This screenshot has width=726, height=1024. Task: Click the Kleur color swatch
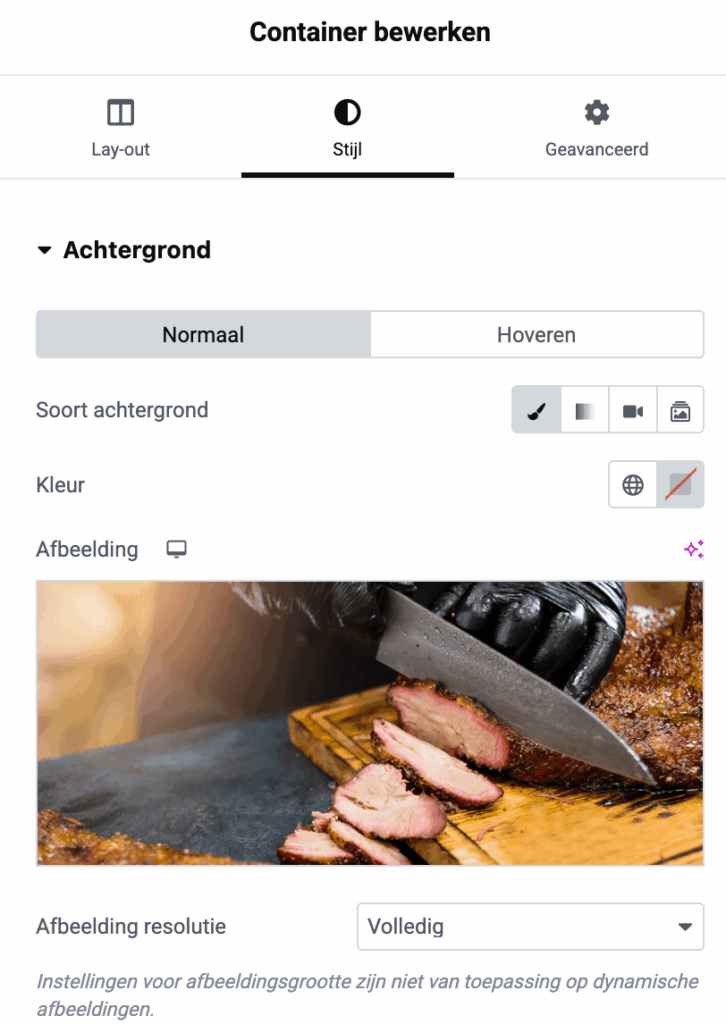click(x=680, y=485)
